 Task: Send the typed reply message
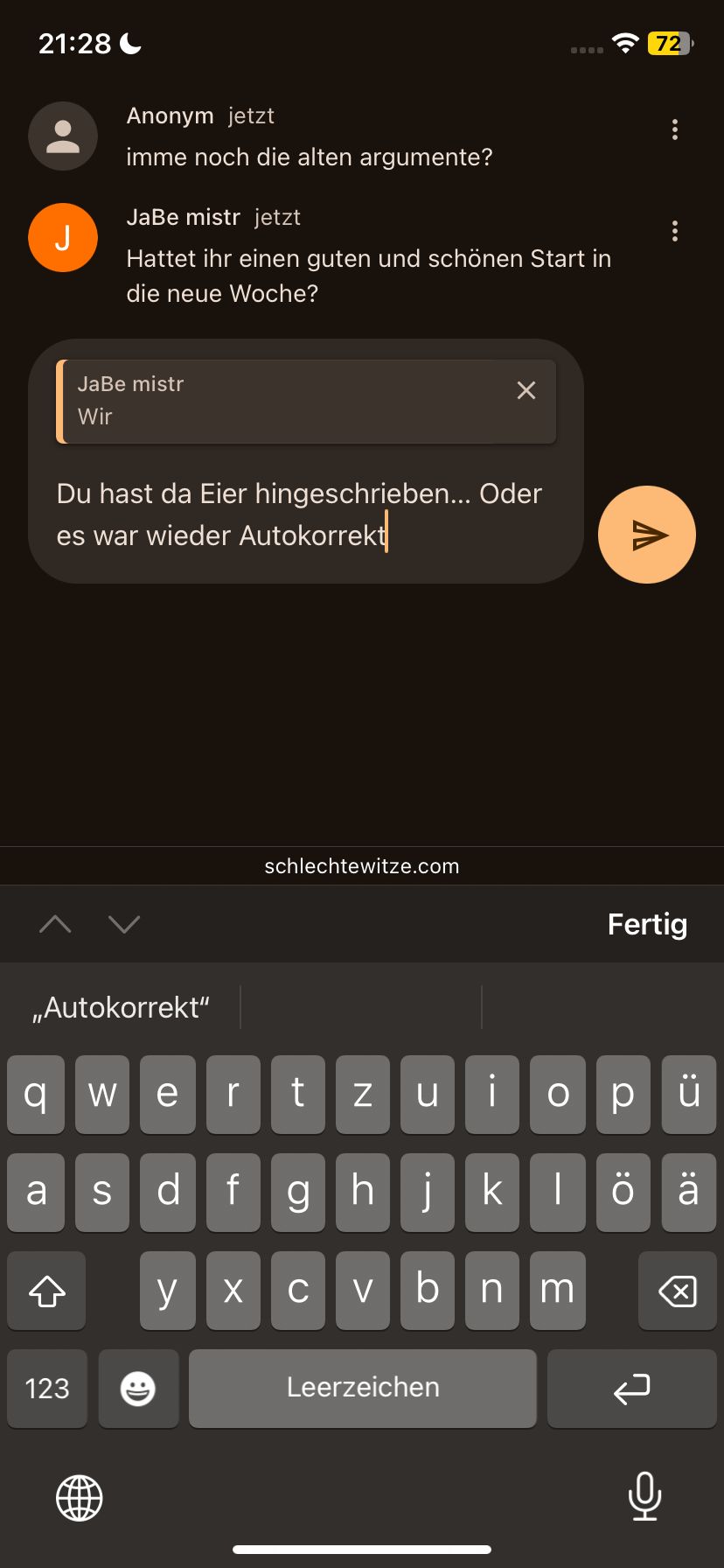click(x=646, y=535)
